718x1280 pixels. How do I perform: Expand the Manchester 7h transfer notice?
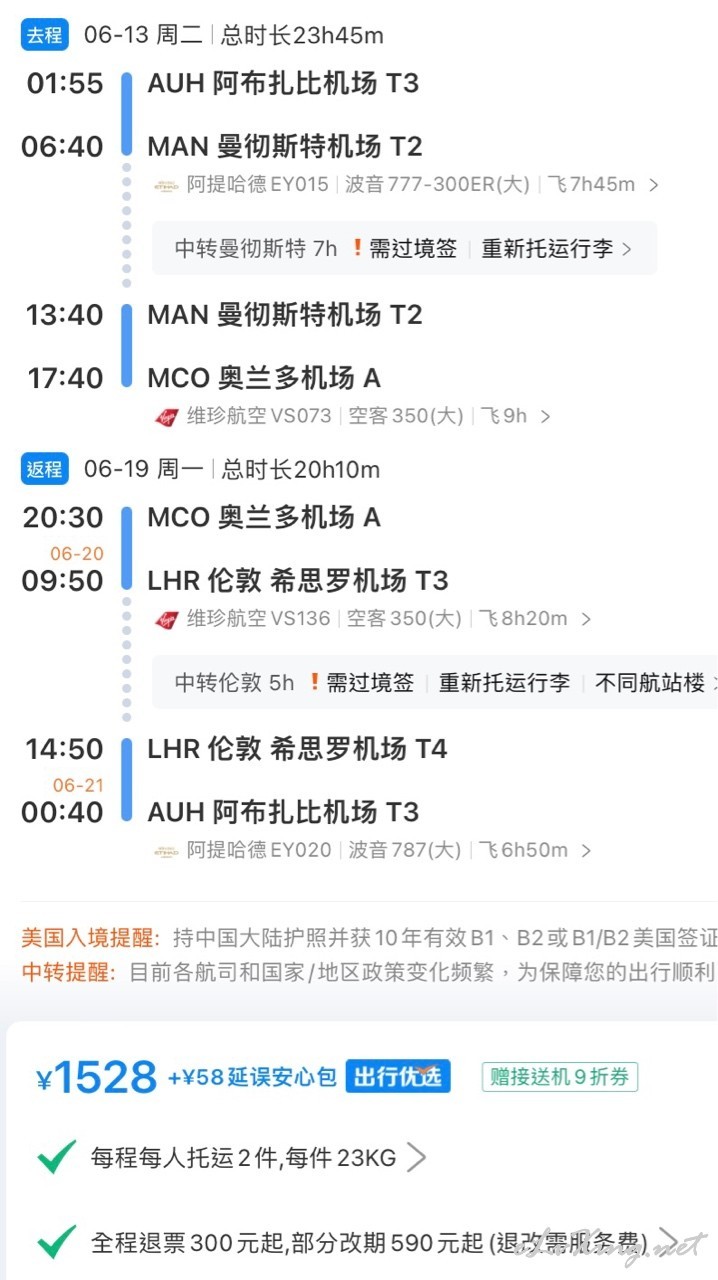[x=404, y=248]
